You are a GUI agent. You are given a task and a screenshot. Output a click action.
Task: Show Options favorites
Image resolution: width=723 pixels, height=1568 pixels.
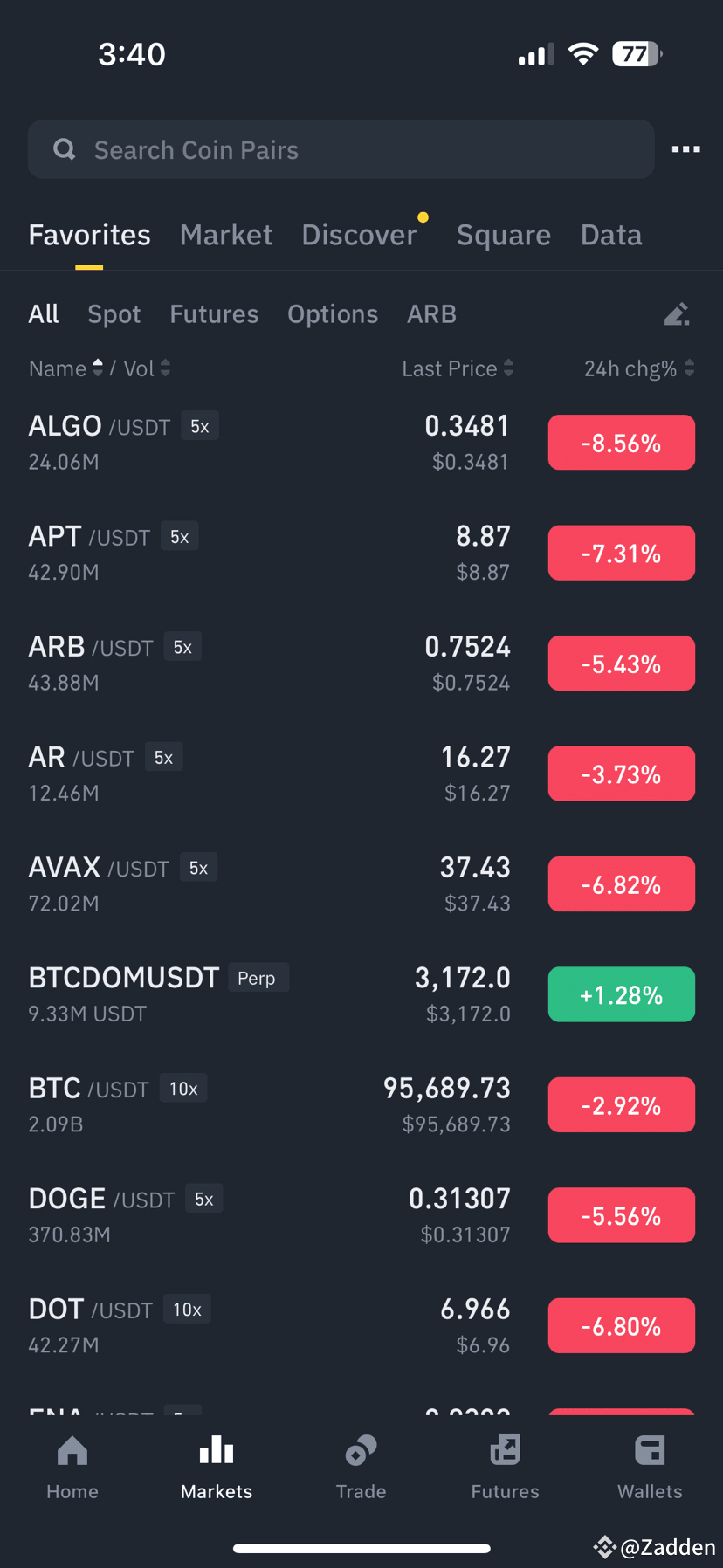(333, 314)
